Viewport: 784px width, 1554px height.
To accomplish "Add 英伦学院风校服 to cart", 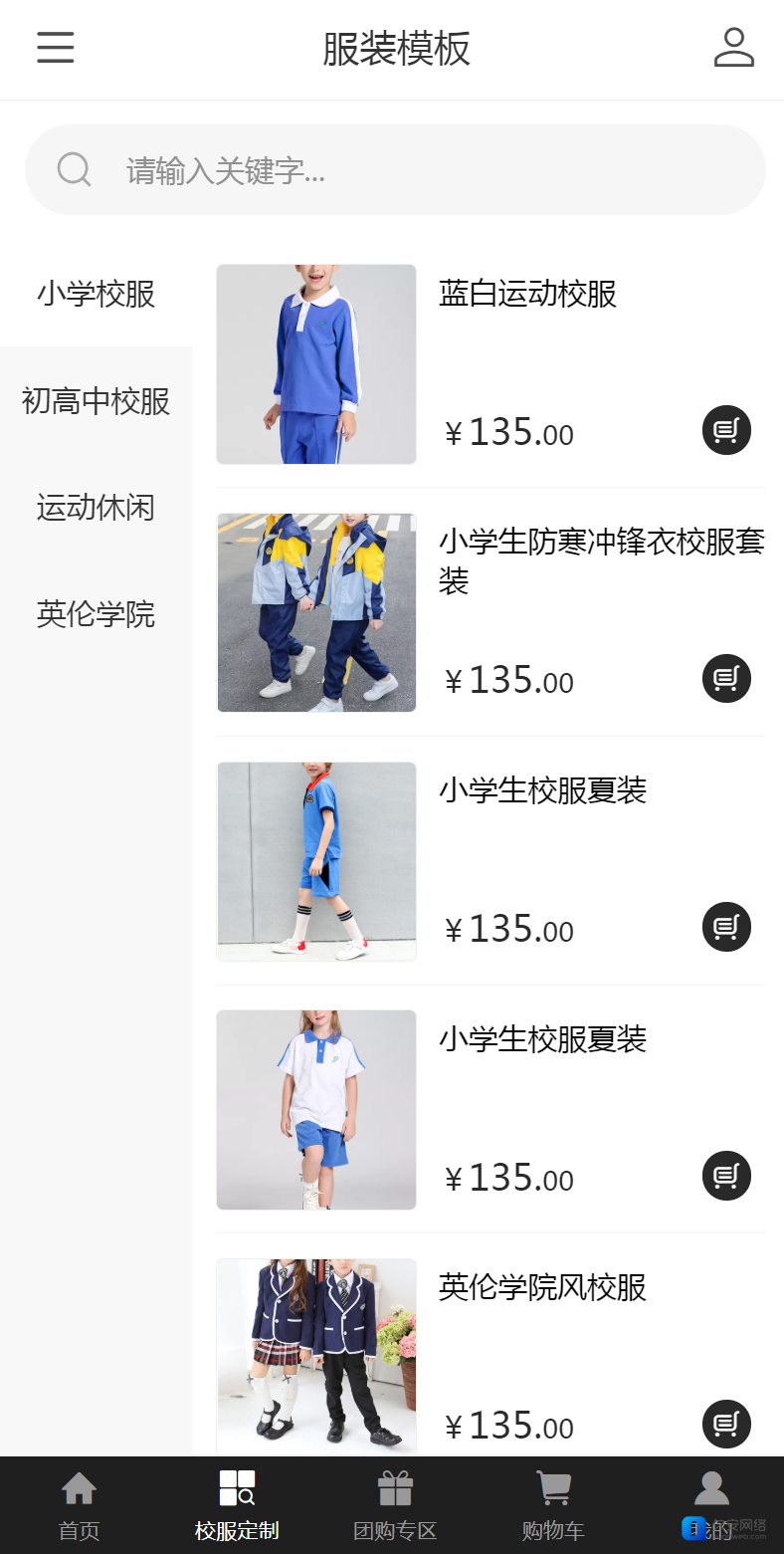I will pyautogui.click(x=726, y=1424).
